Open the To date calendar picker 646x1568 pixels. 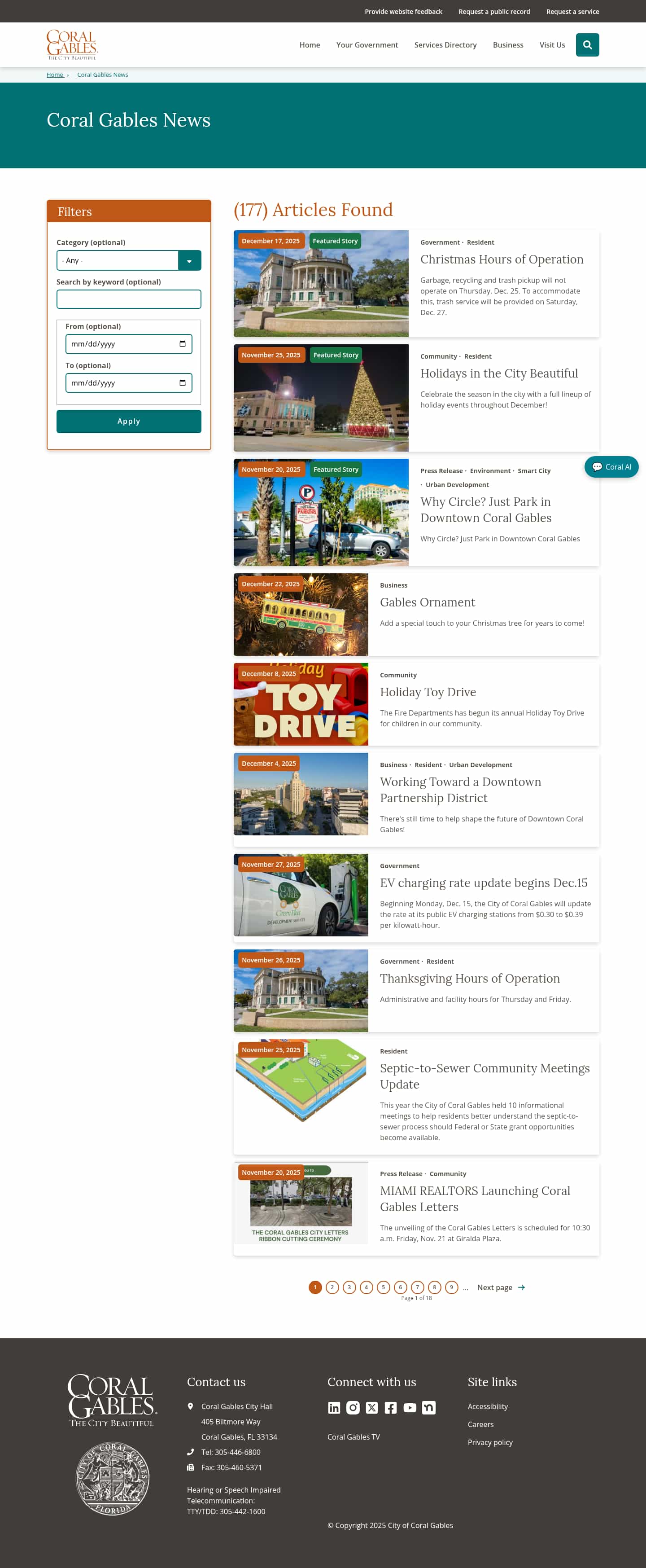(x=182, y=383)
